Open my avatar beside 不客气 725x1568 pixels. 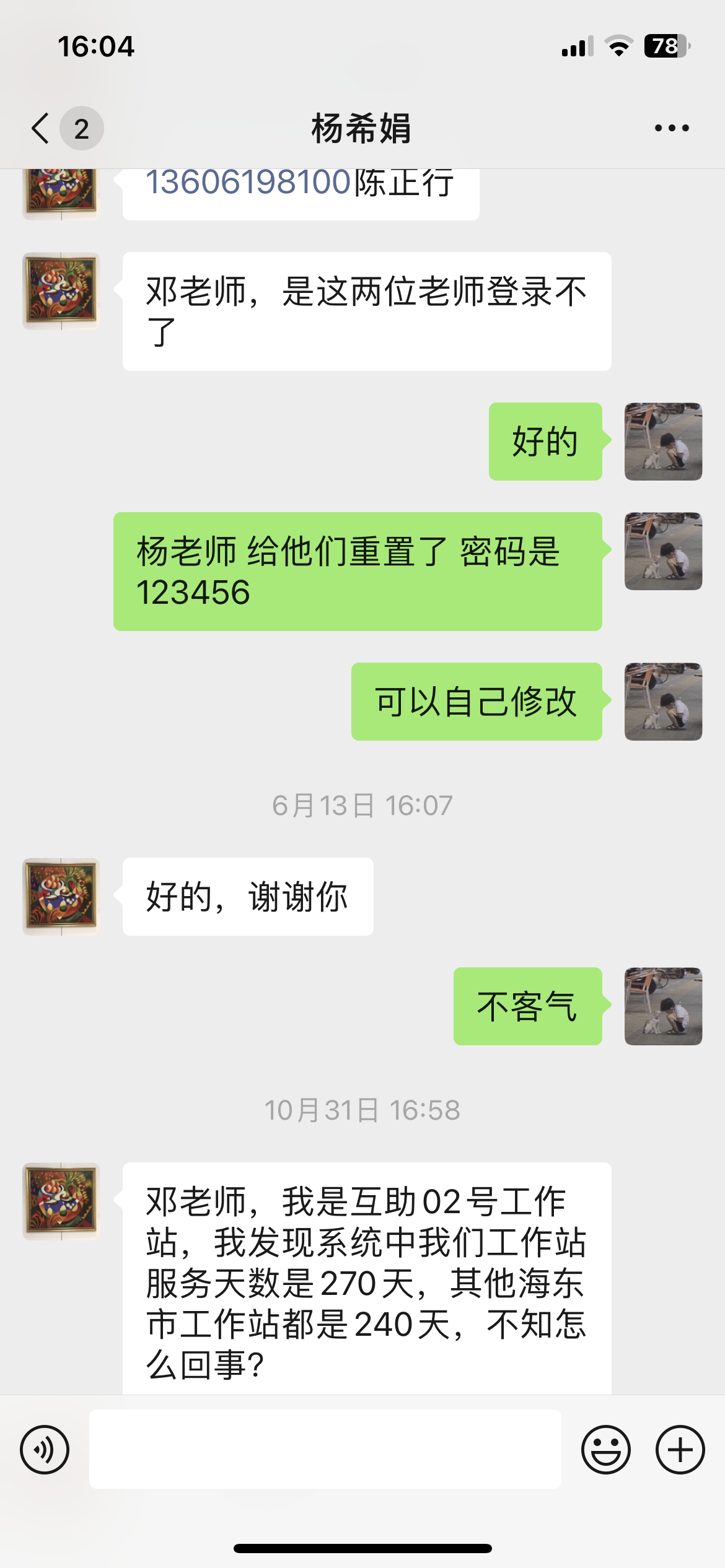pyautogui.click(x=663, y=1006)
